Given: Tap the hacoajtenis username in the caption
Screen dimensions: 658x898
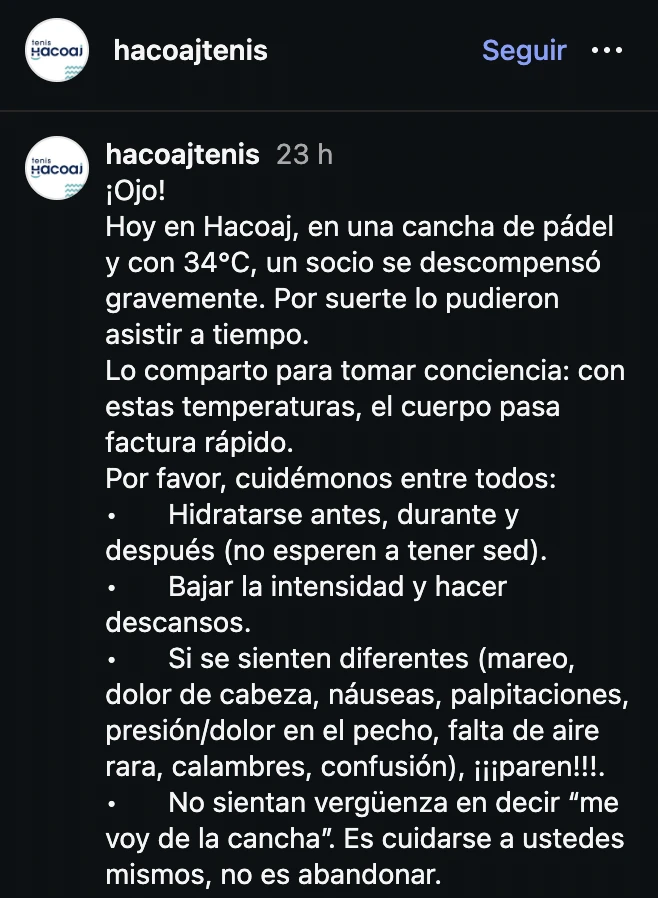Looking at the screenshot, I should point(183,155).
